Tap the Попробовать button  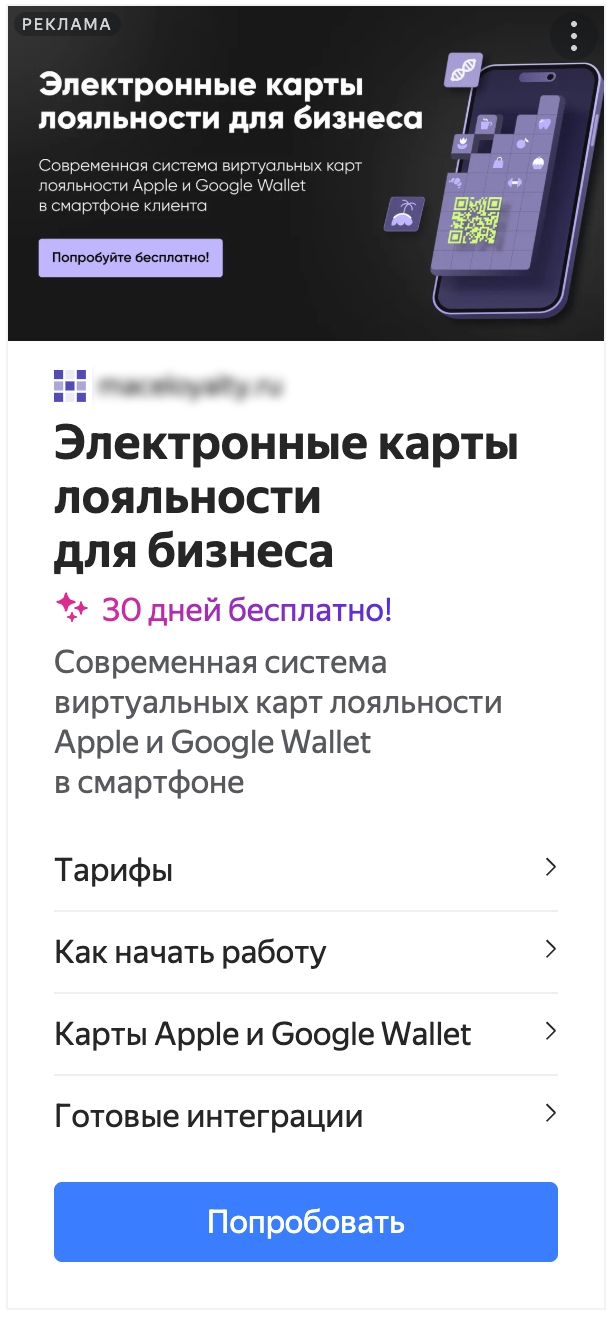pyautogui.click(x=305, y=1221)
